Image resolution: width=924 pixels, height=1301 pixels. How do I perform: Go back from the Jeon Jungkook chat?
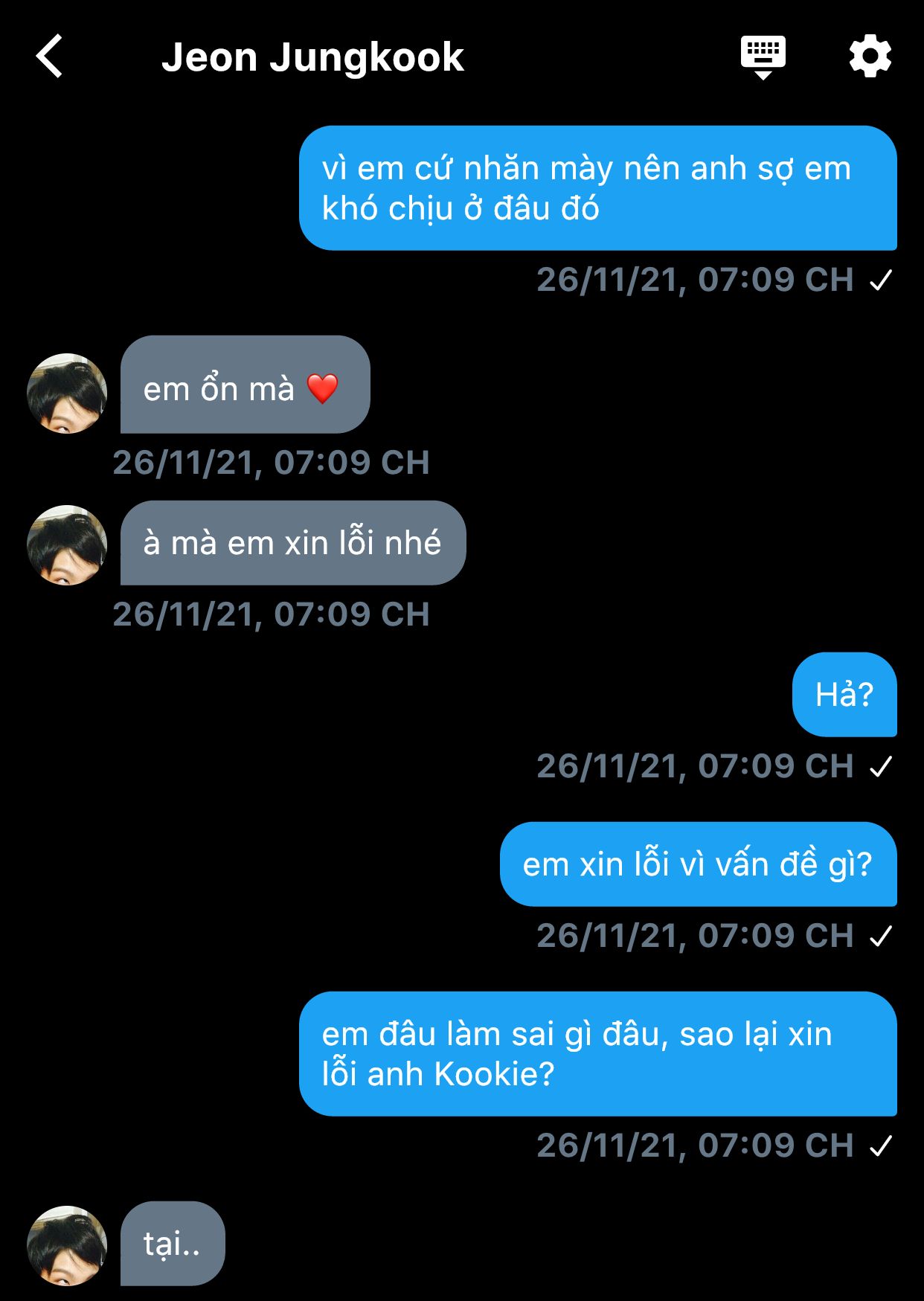point(49,57)
